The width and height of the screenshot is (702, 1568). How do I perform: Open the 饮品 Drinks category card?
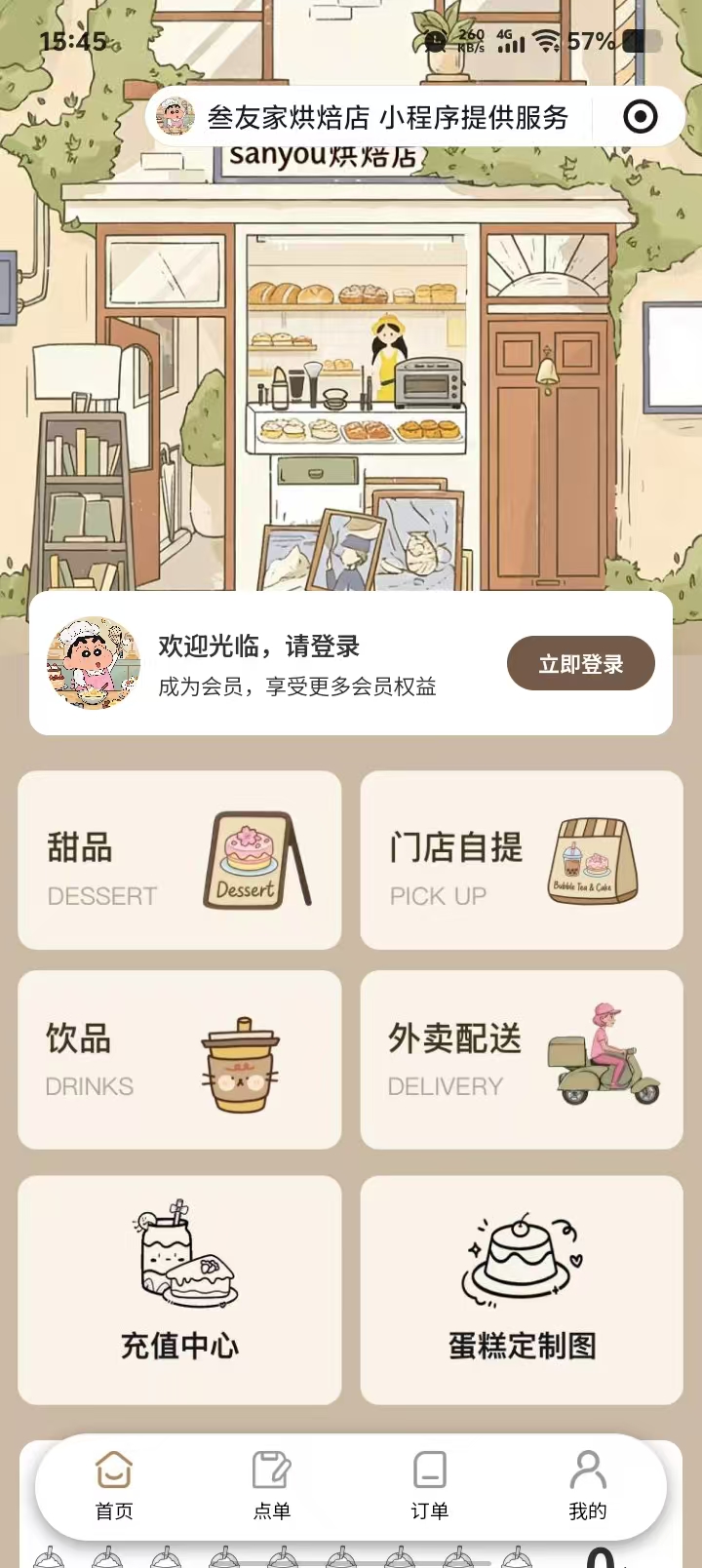click(179, 1060)
